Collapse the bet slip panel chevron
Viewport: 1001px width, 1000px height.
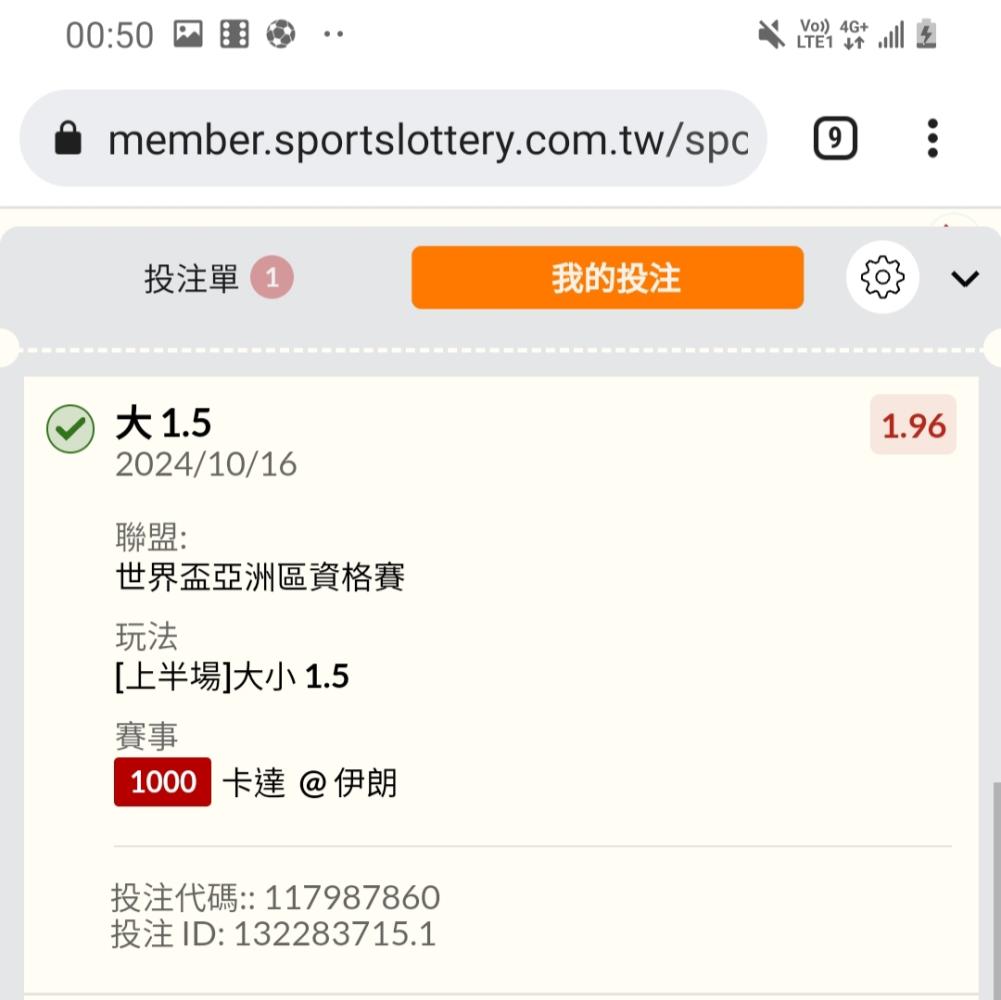(x=965, y=279)
